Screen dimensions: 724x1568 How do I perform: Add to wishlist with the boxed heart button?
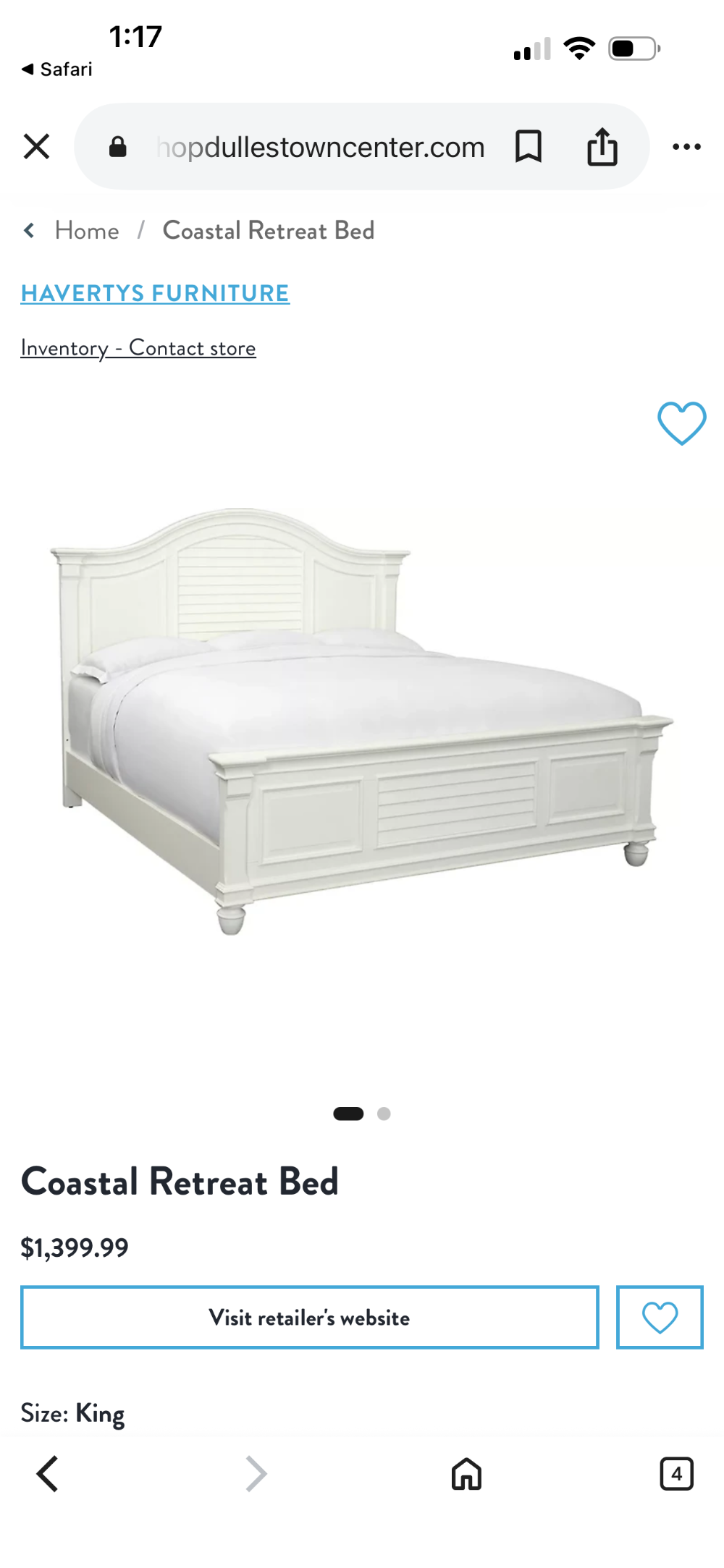coord(659,1317)
